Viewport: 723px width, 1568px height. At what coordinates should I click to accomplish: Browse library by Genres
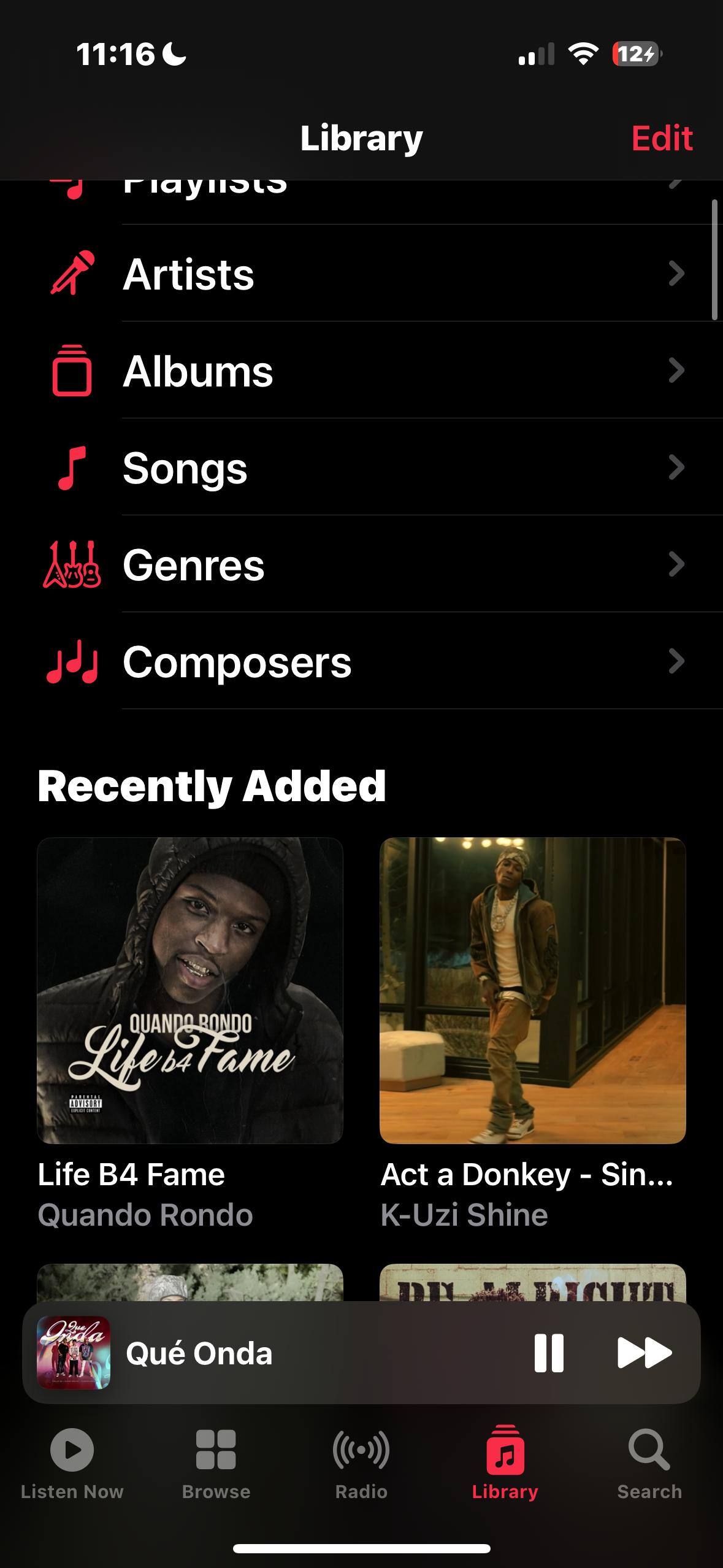(368, 565)
